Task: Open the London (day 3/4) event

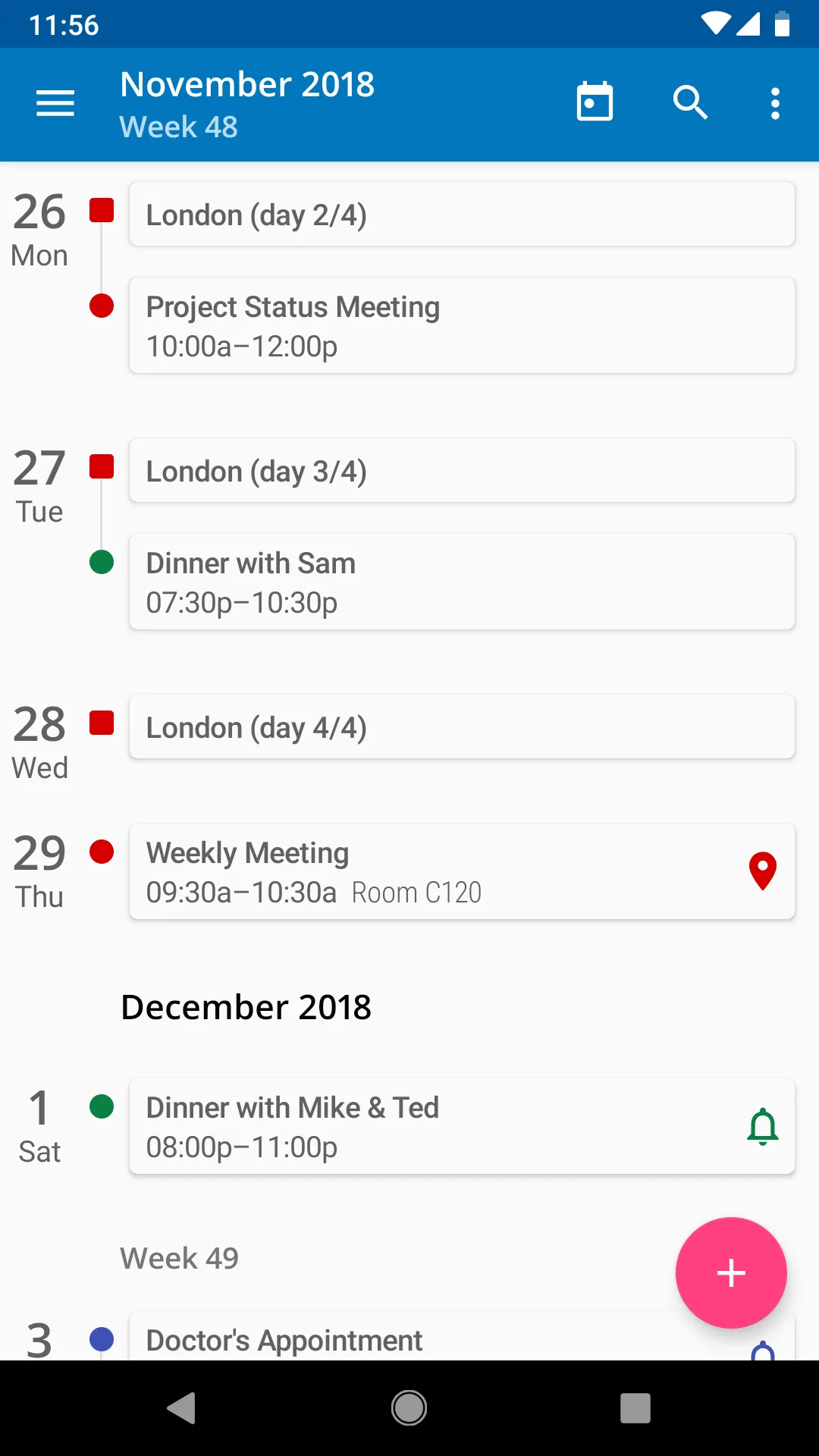Action: (x=461, y=470)
